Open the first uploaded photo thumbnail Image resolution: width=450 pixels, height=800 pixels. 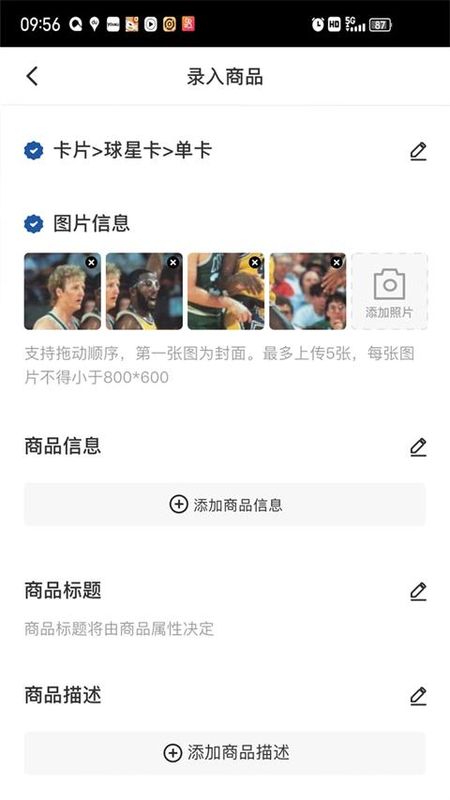(x=62, y=291)
